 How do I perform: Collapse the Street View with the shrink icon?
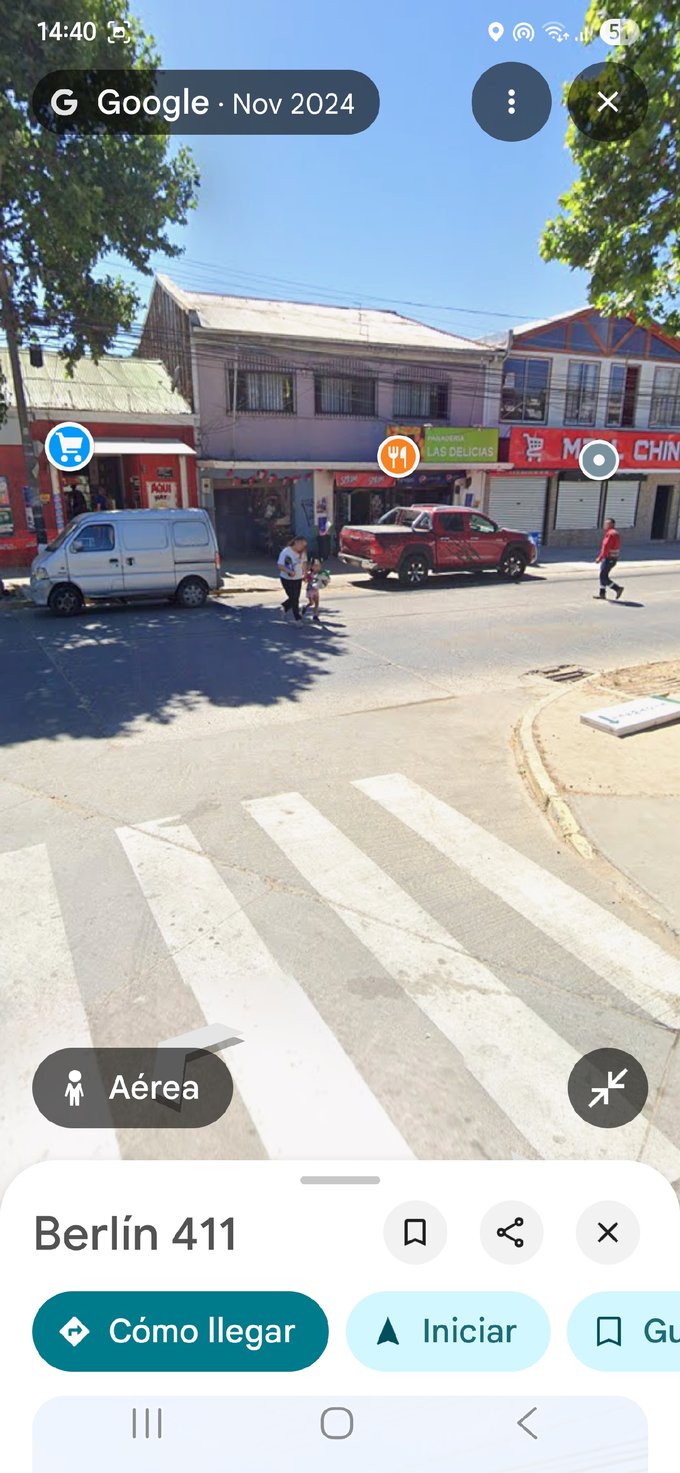[x=607, y=1088]
